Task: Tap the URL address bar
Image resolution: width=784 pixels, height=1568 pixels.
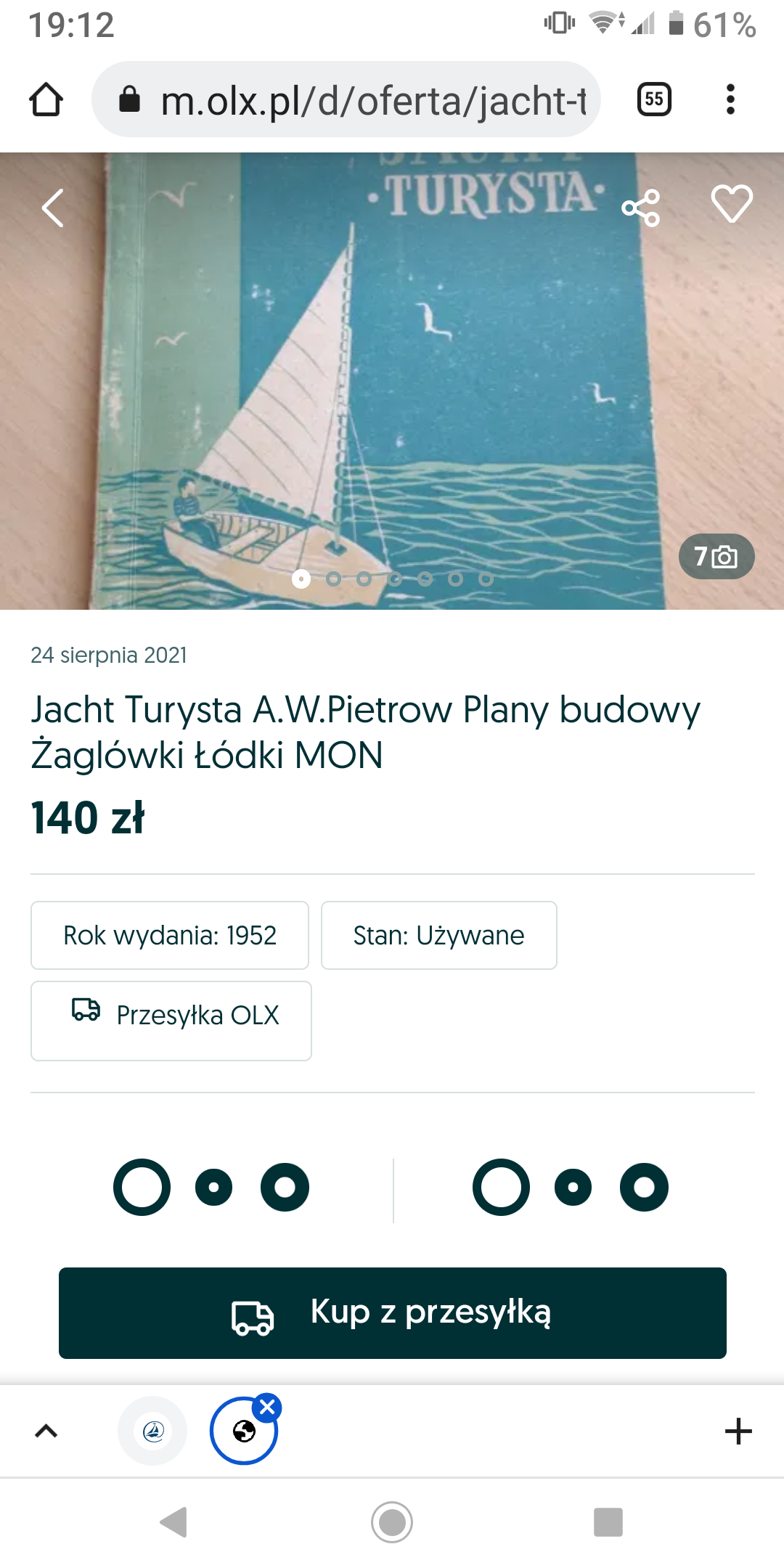Action: click(346, 99)
